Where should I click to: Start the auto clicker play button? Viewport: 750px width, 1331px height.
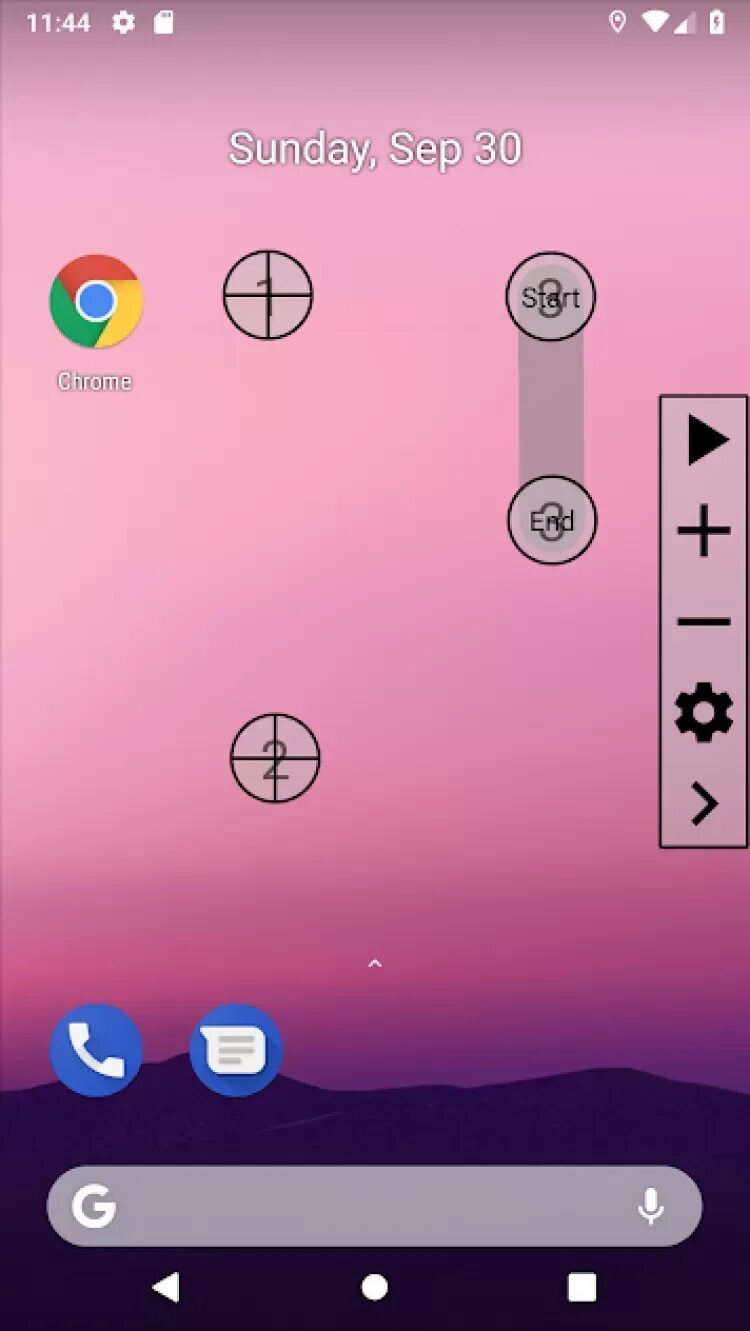706,441
